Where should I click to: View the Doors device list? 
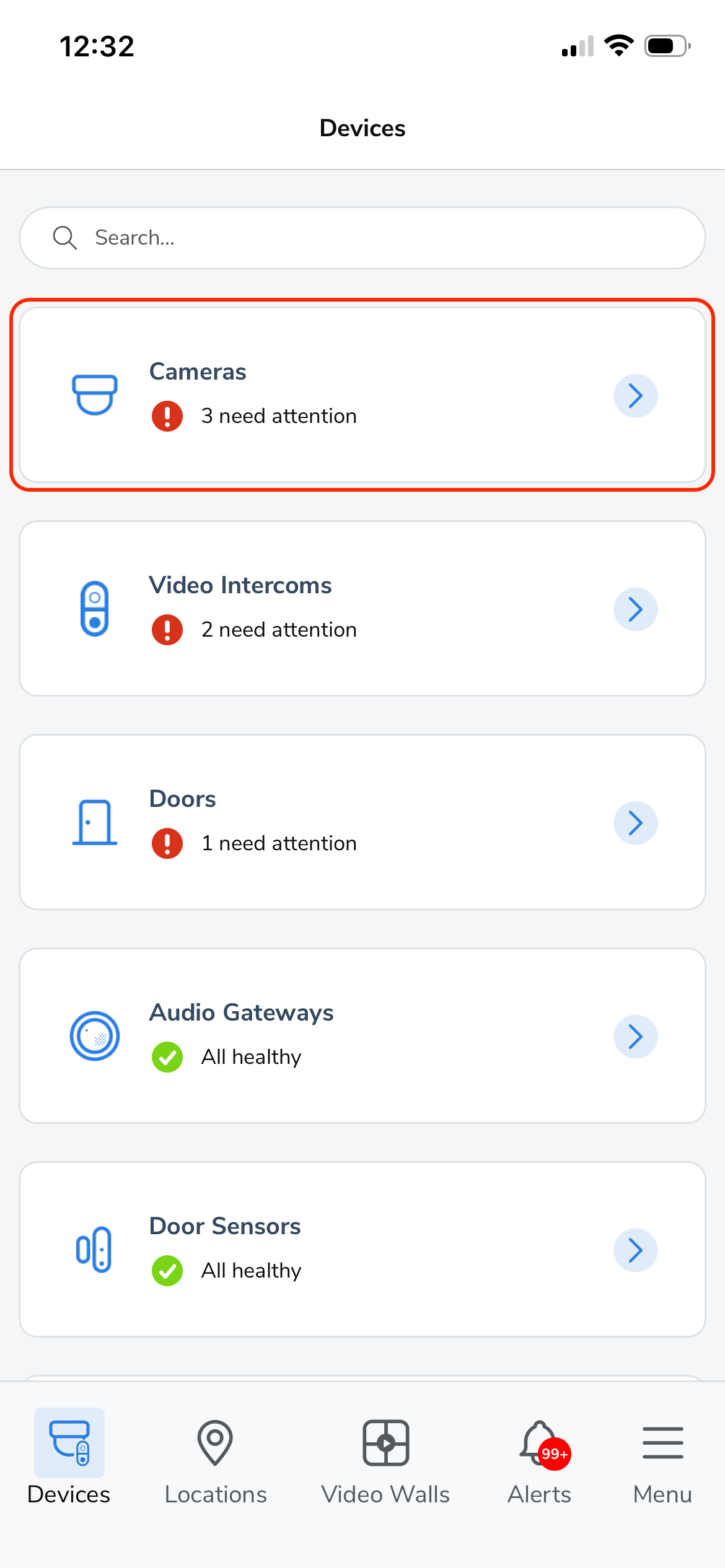(362, 822)
